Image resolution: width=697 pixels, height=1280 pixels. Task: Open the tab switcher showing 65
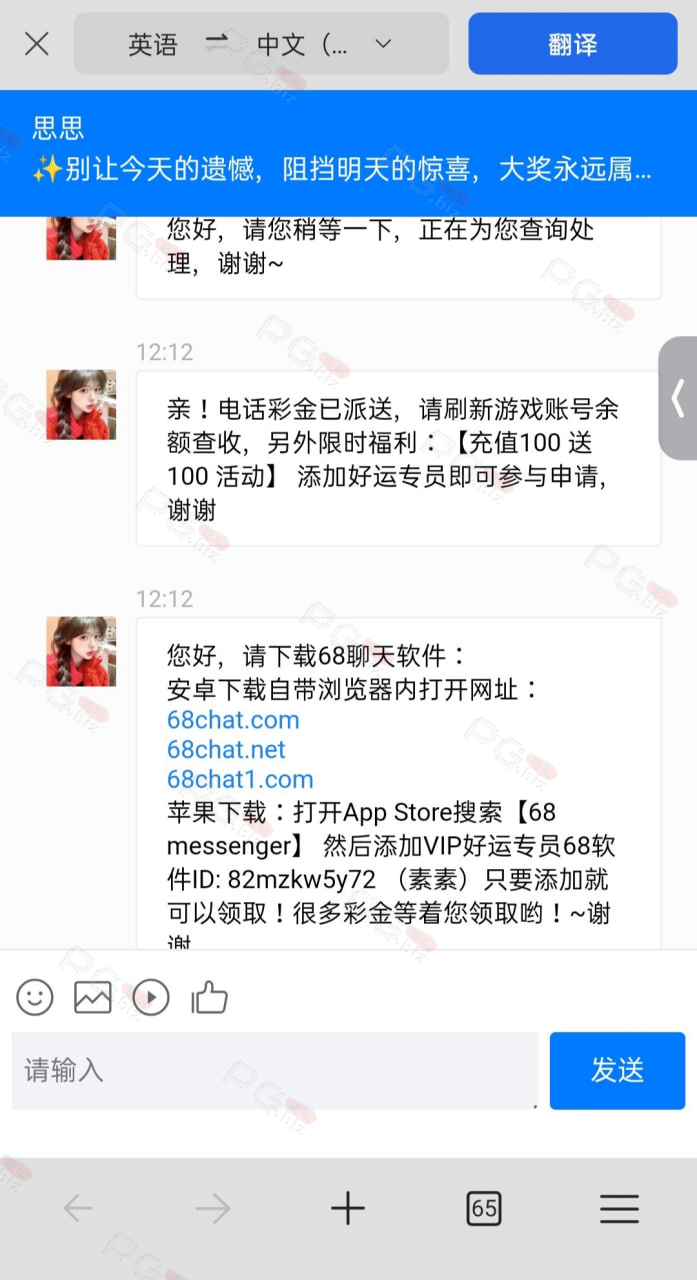click(484, 1209)
